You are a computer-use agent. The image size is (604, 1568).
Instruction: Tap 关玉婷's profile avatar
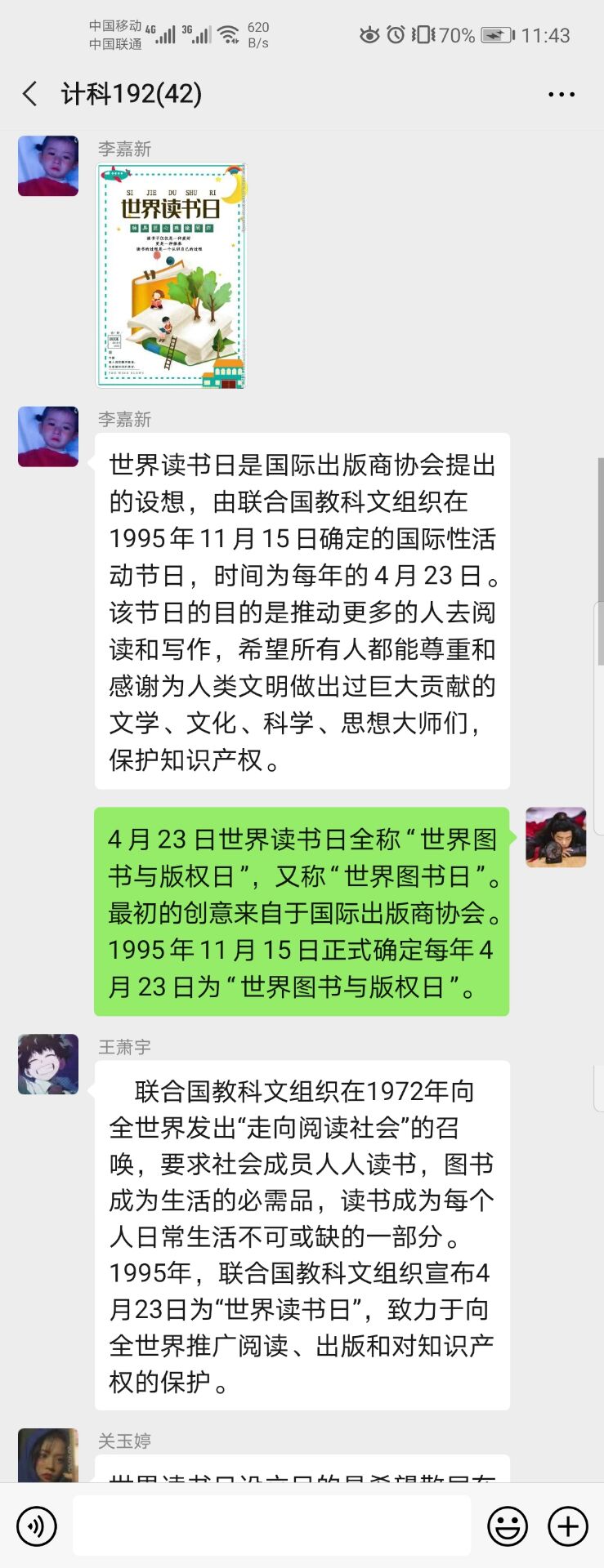pos(48,1454)
